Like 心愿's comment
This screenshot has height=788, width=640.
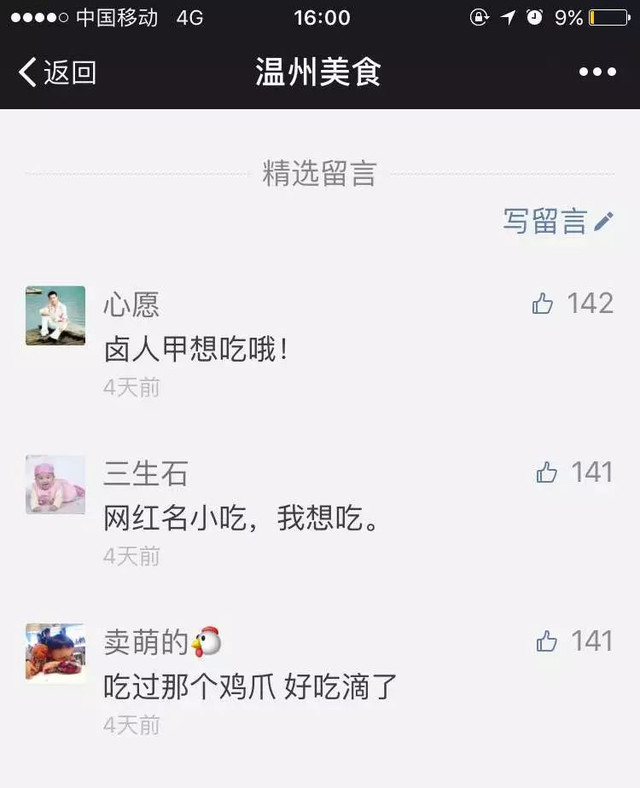click(543, 304)
